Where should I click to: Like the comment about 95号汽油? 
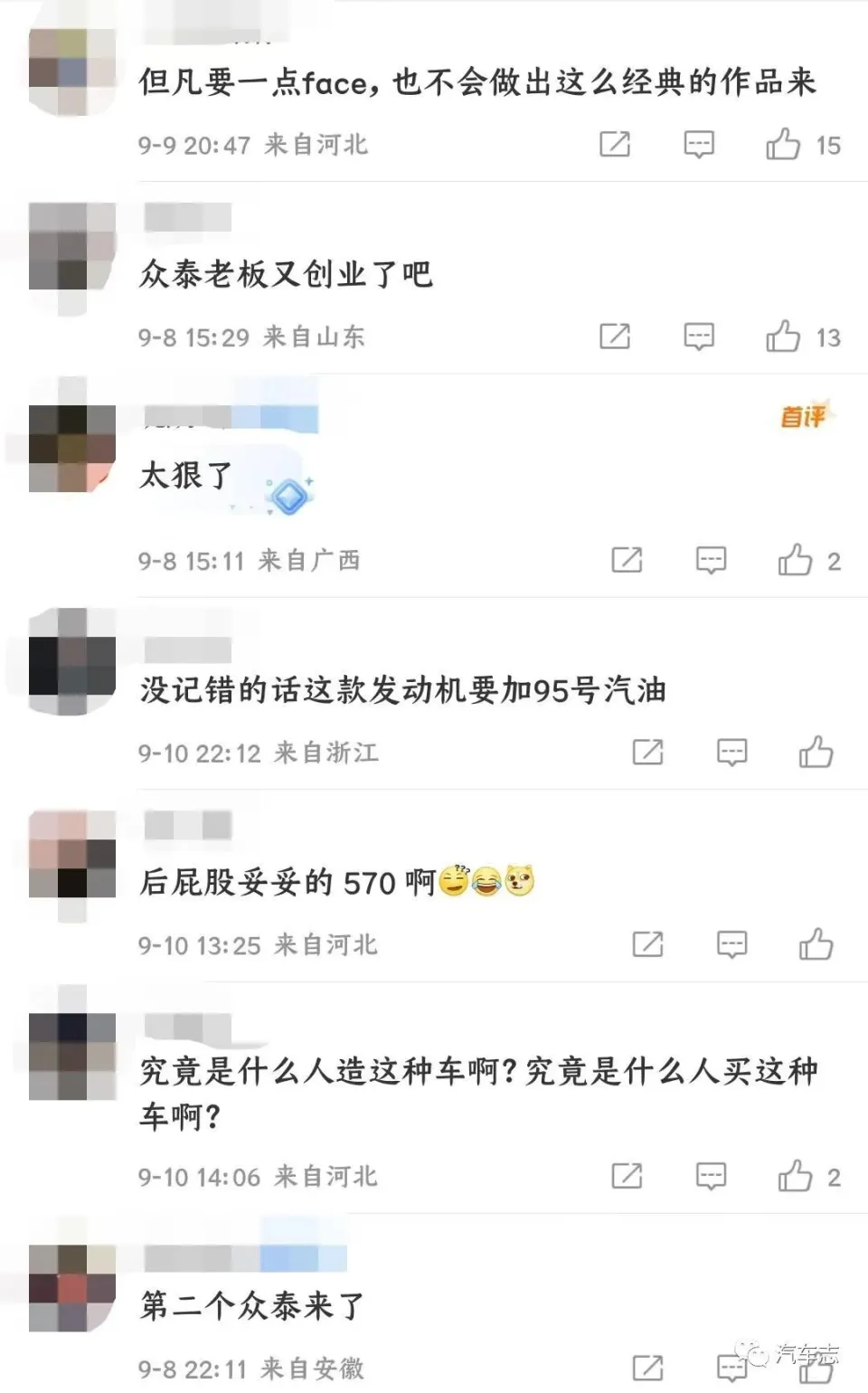click(816, 753)
